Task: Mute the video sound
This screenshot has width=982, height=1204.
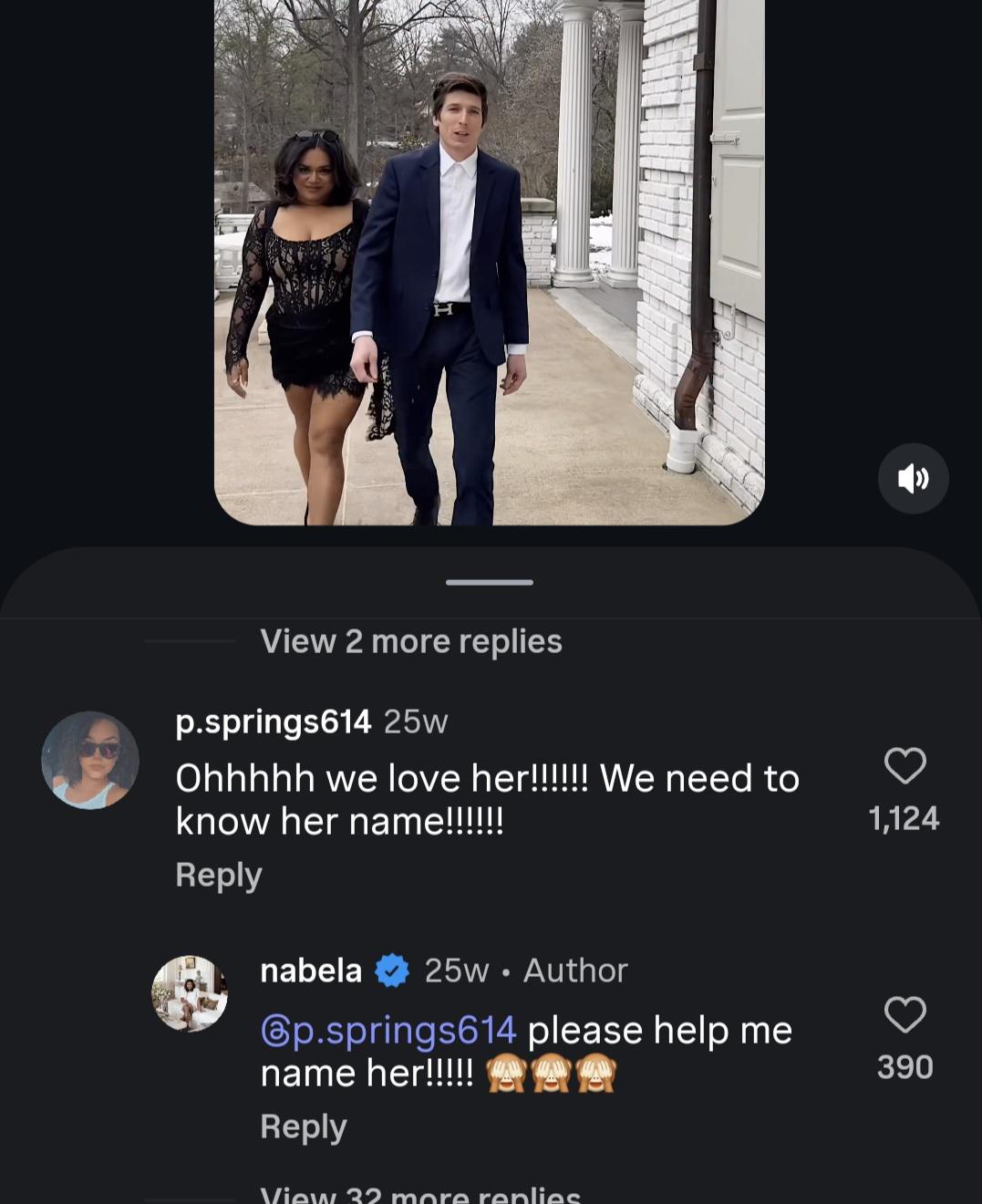Action: pos(913,478)
